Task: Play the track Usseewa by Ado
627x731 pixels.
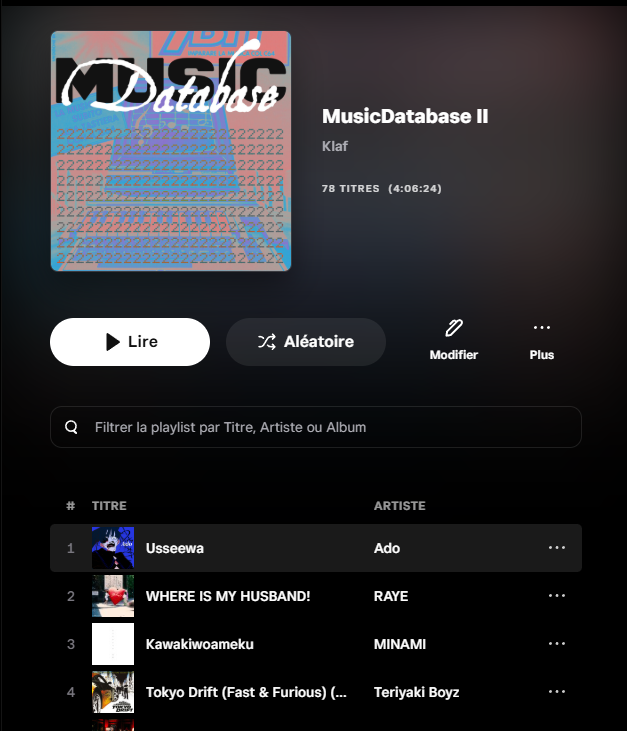Action: (x=175, y=548)
